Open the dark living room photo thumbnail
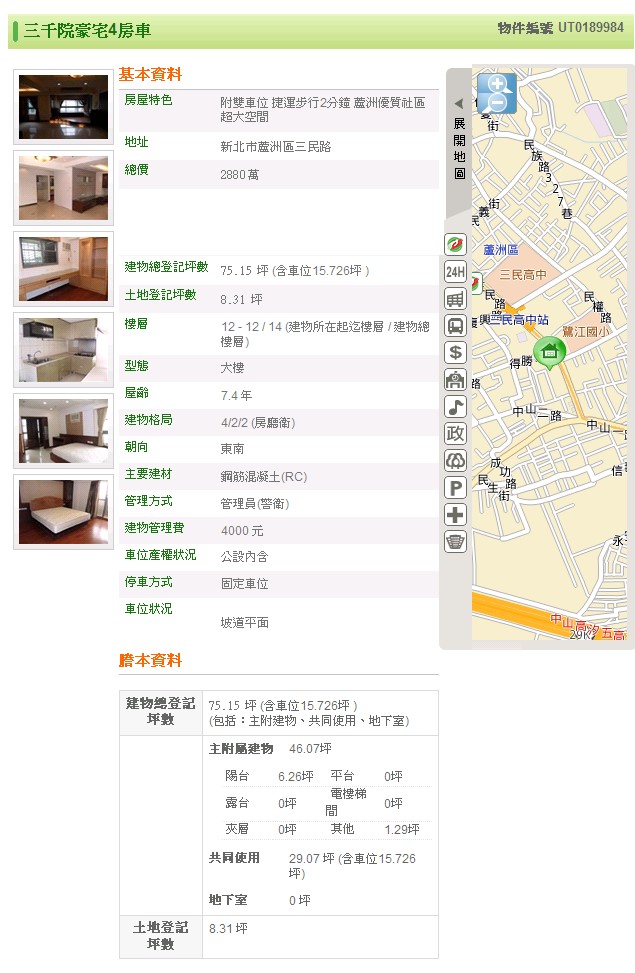The height and width of the screenshot is (973, 635). (x=63, y=107)
